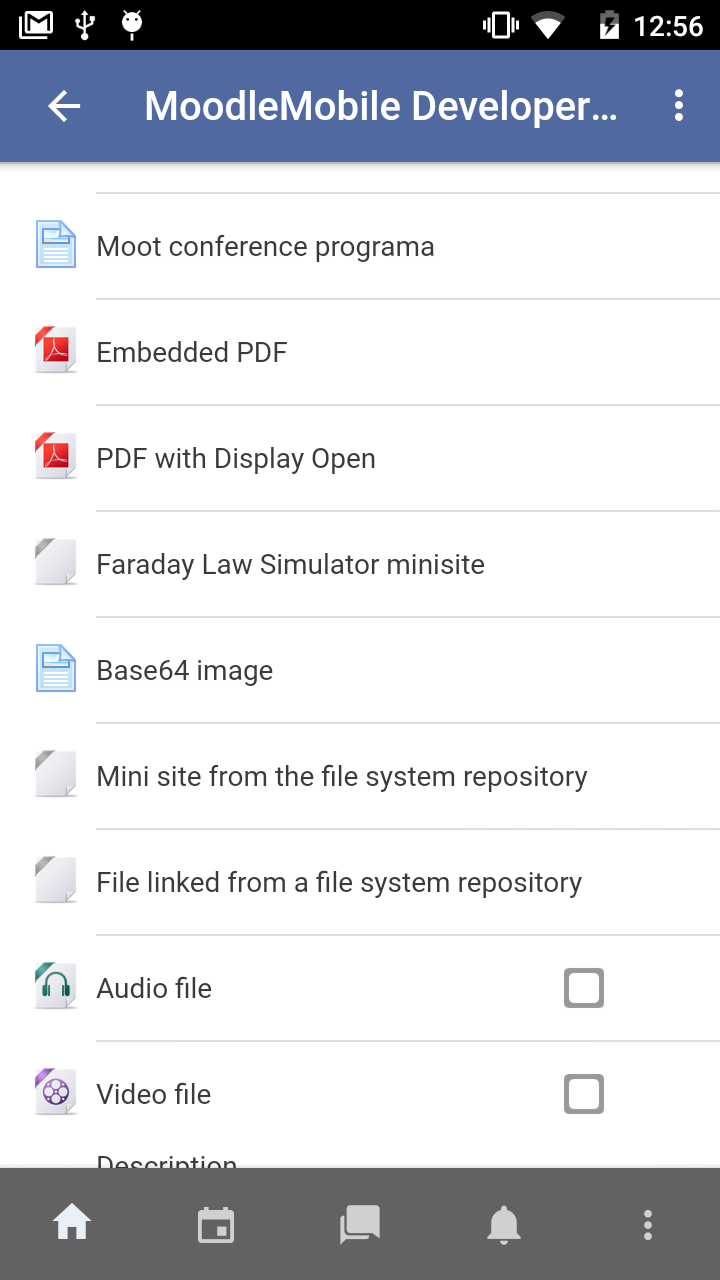Open File linked from a file system repository

[360, 882]
